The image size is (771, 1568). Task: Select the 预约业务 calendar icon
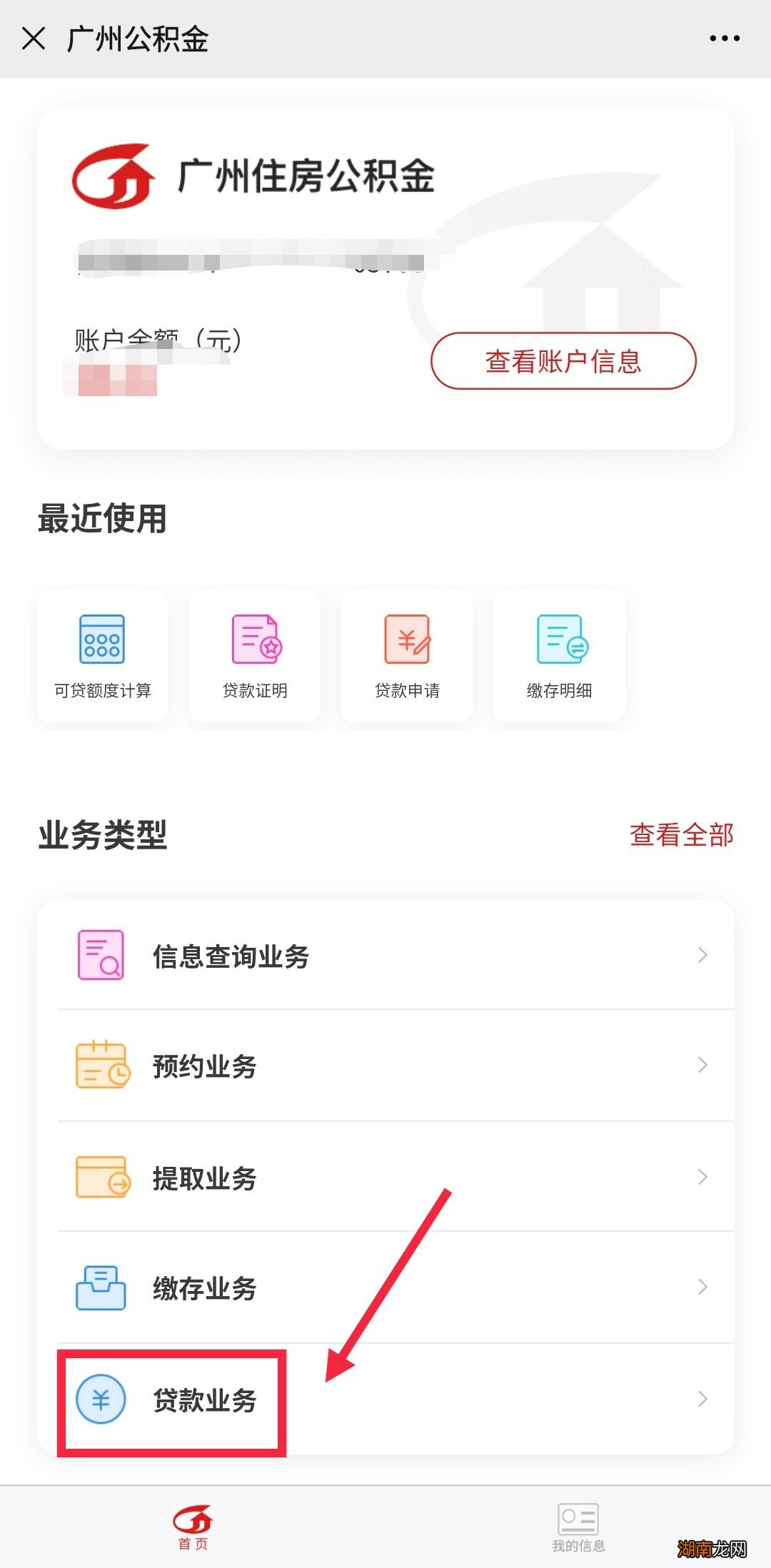(x=100, y=1066)
